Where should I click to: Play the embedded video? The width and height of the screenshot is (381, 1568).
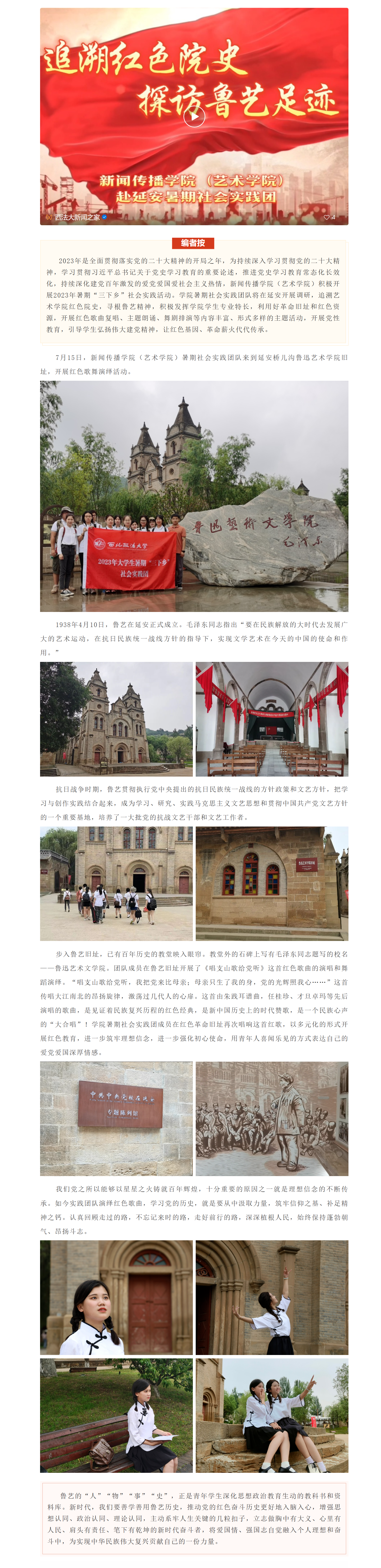coord(194,116)
